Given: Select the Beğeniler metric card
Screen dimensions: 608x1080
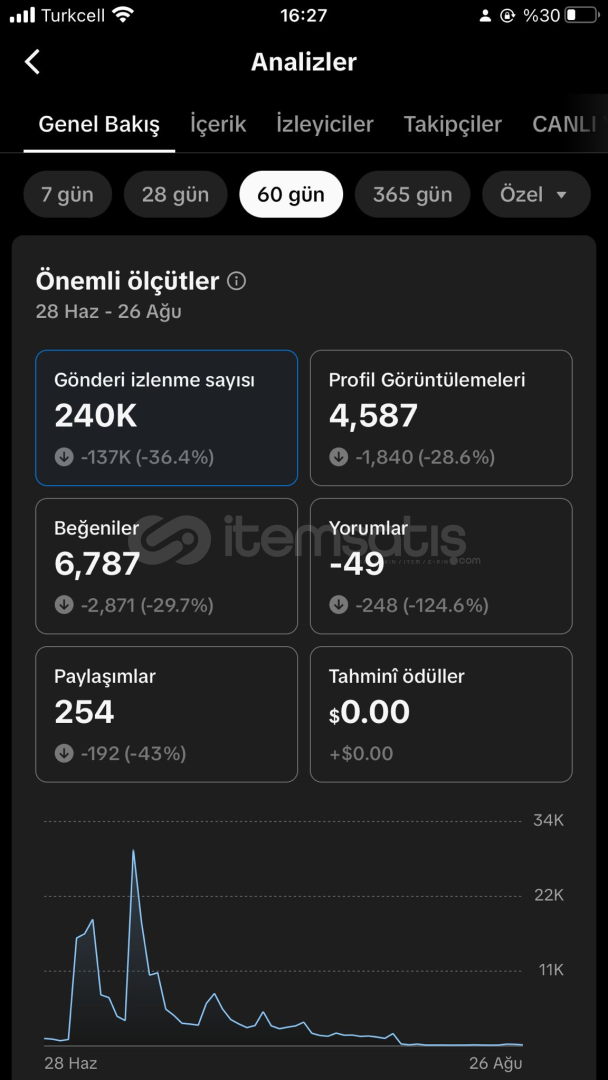Looking at the screenshot, I should point(167,566).
